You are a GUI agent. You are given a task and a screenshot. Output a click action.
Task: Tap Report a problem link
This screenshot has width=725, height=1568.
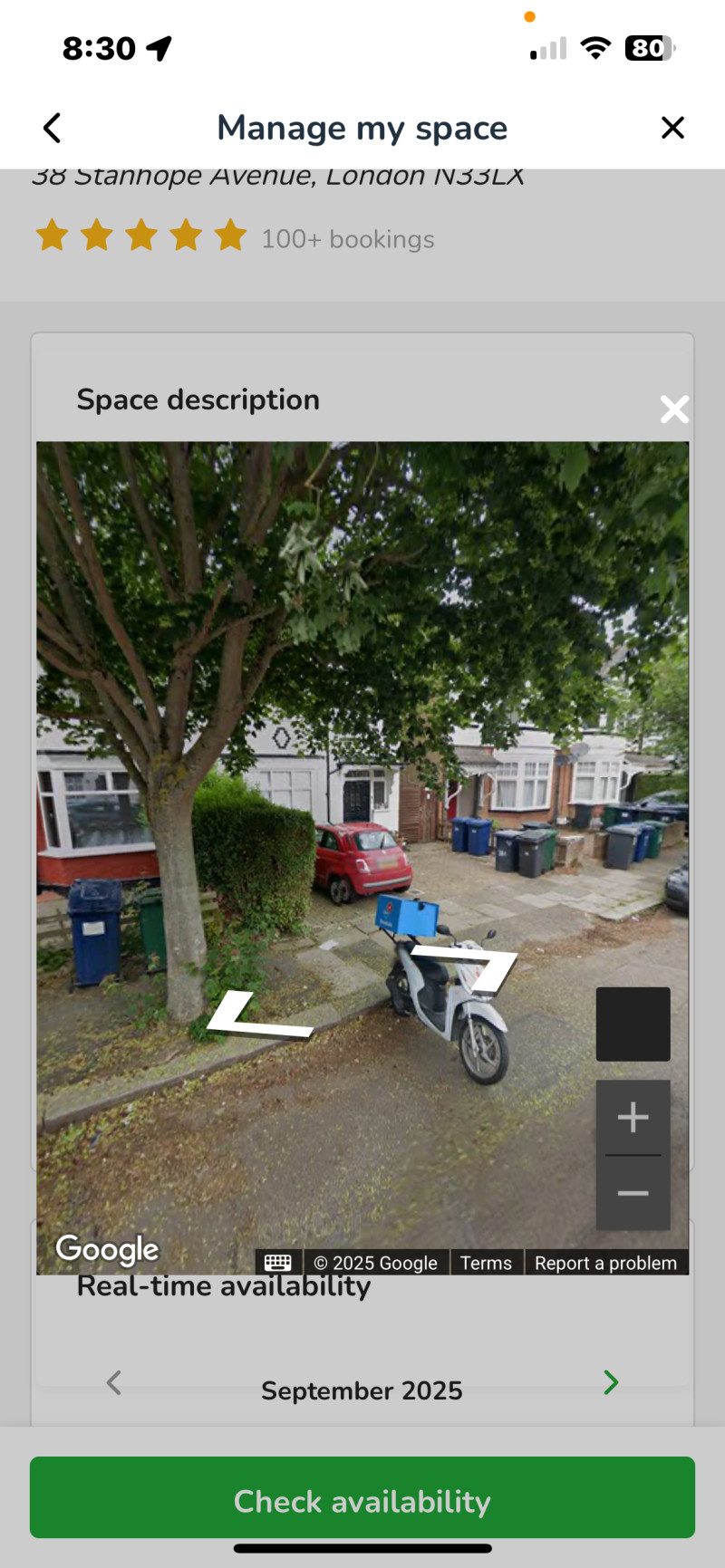[x=605, y=1263]
